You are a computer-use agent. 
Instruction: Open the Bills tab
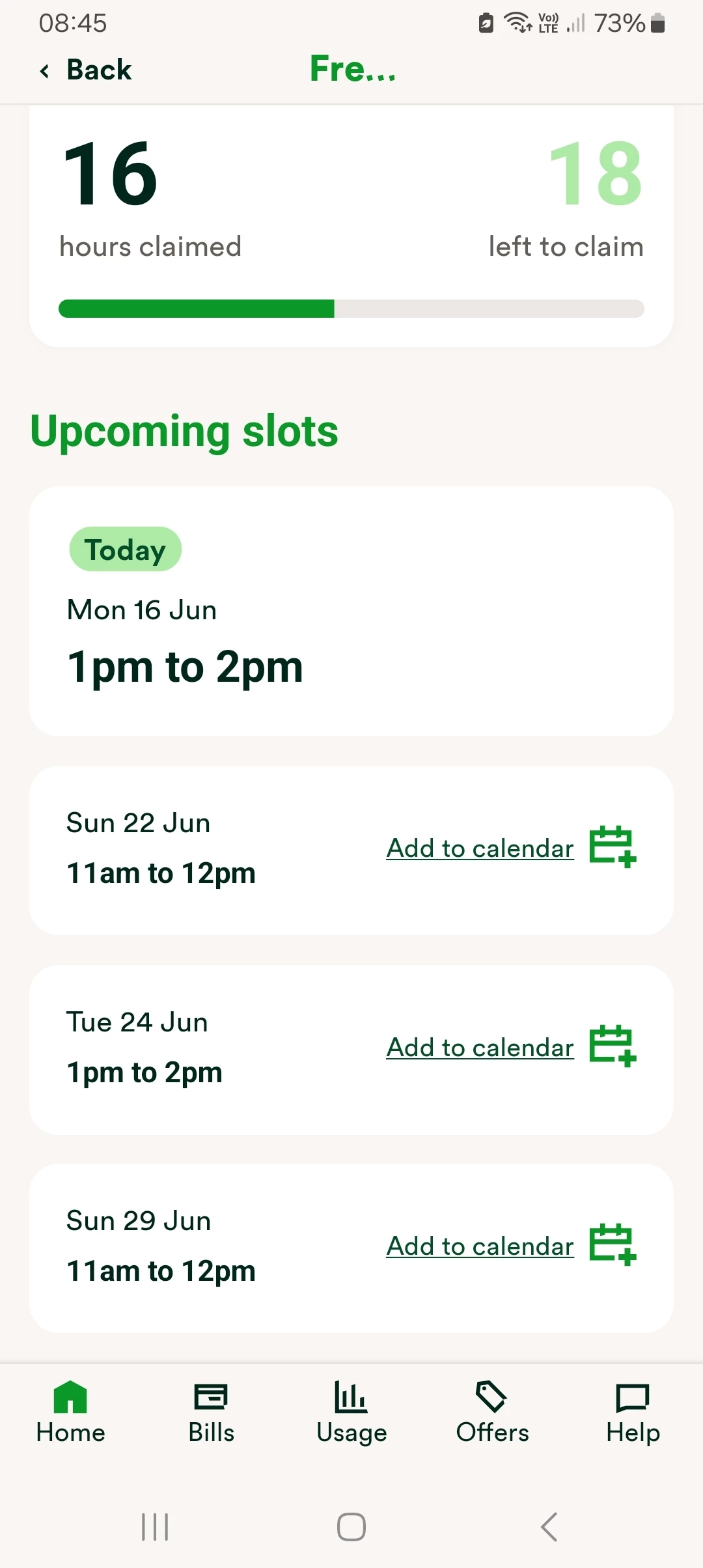pos(211,1412)
